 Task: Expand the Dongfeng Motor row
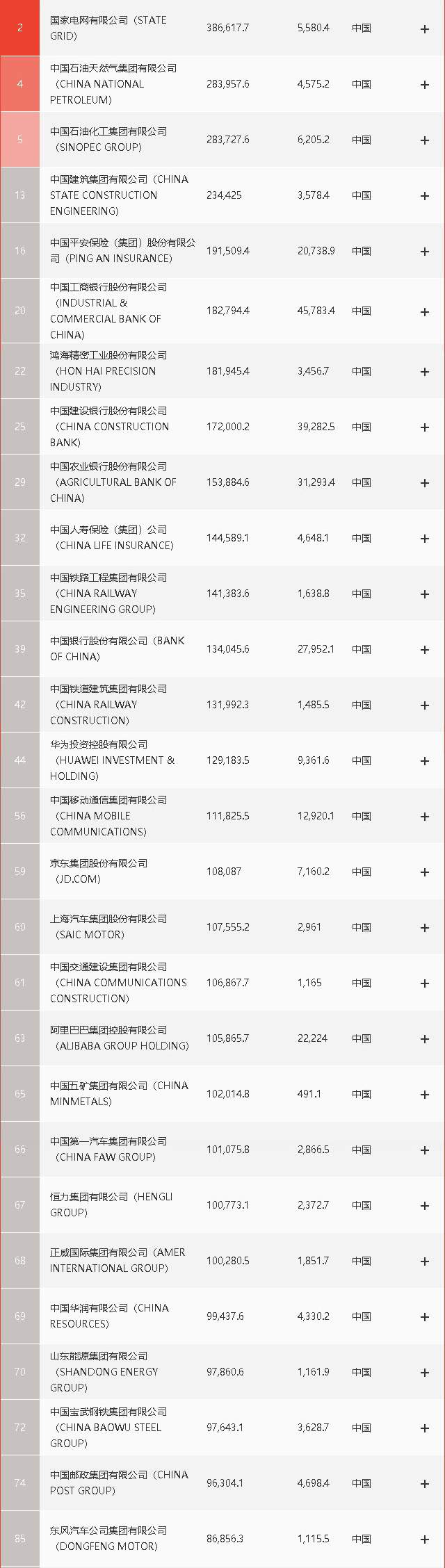[425, 1540]
